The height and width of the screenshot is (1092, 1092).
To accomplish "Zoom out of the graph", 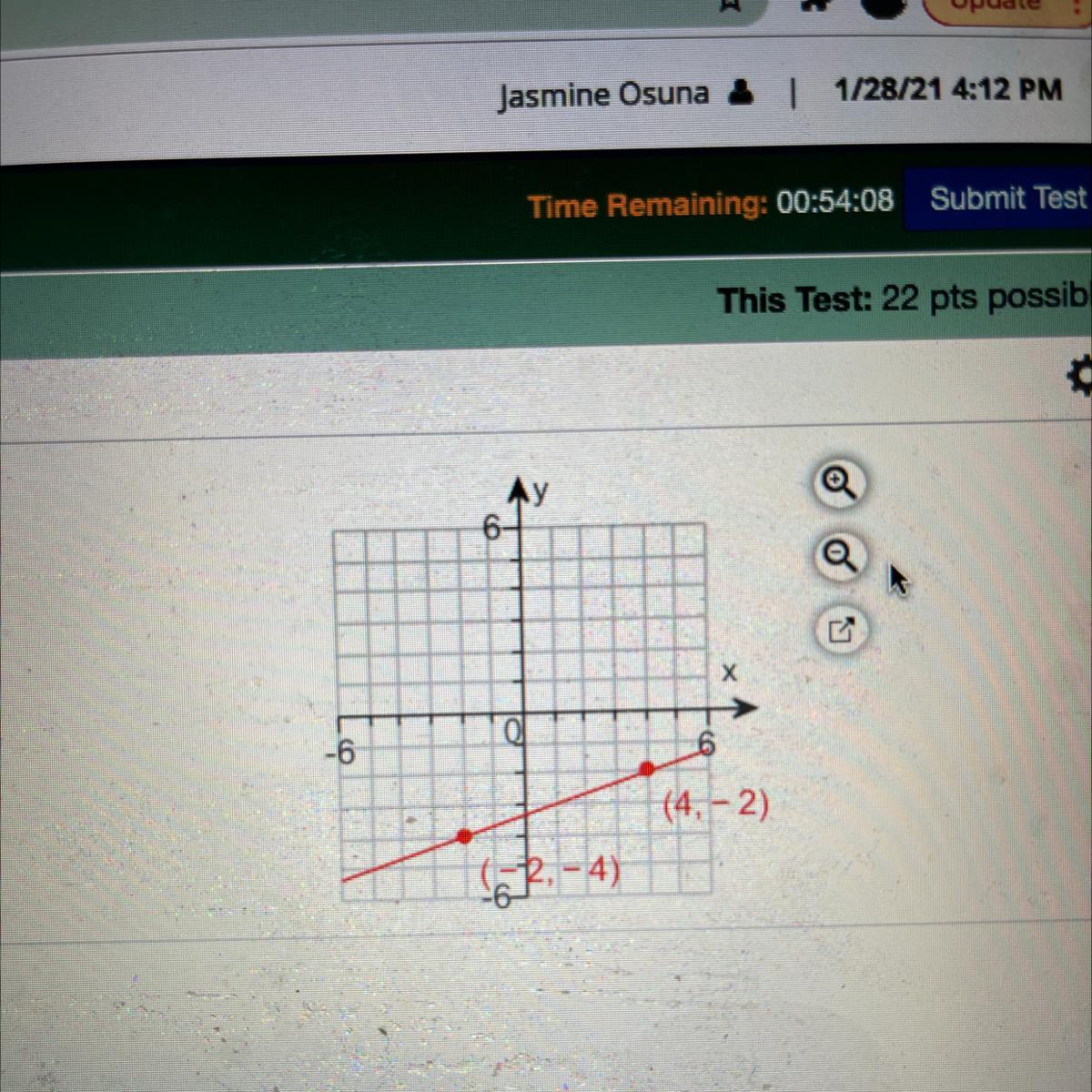I will 839,556.
